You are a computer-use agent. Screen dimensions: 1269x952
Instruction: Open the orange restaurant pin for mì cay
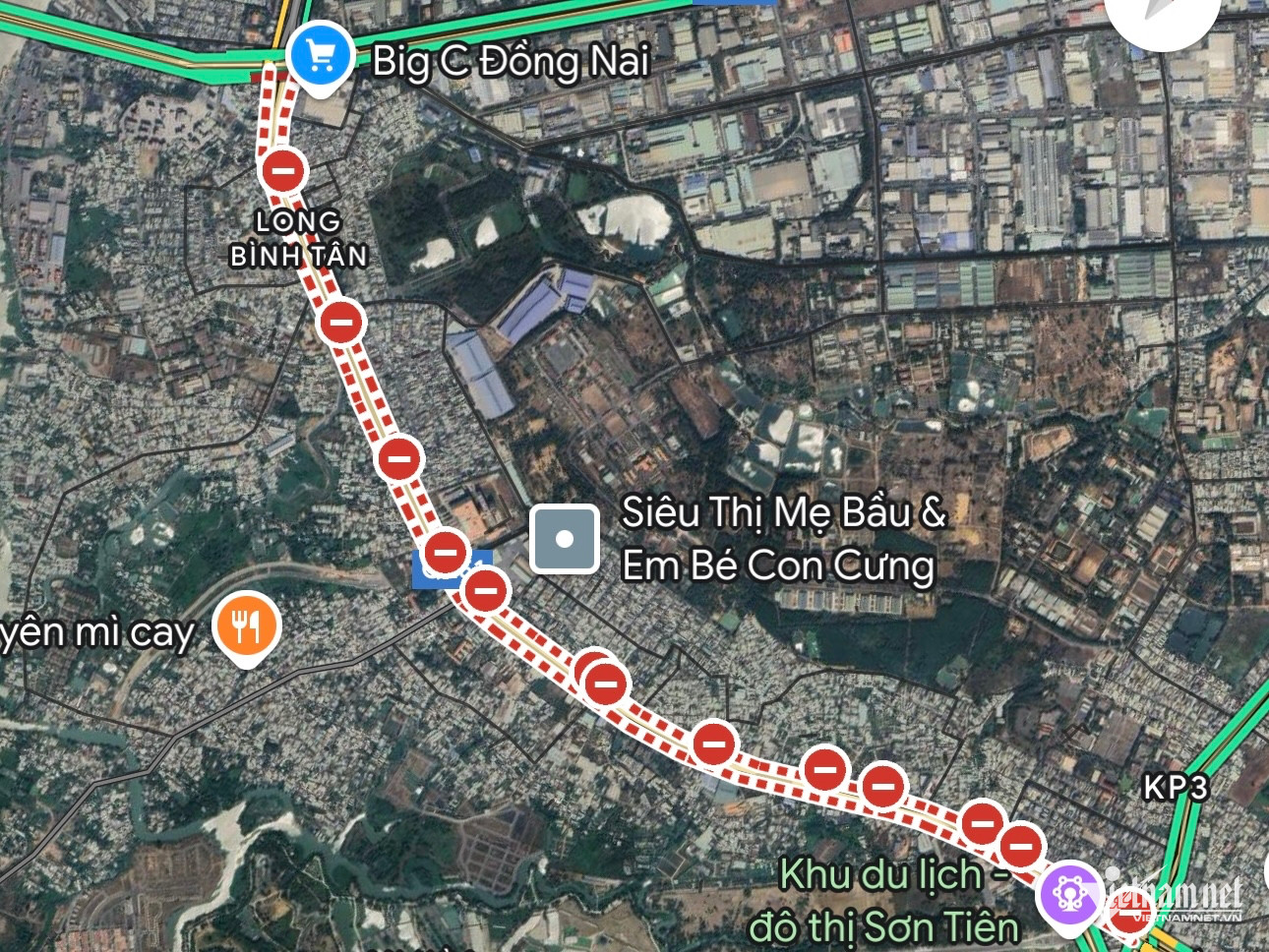click(247, 625)
